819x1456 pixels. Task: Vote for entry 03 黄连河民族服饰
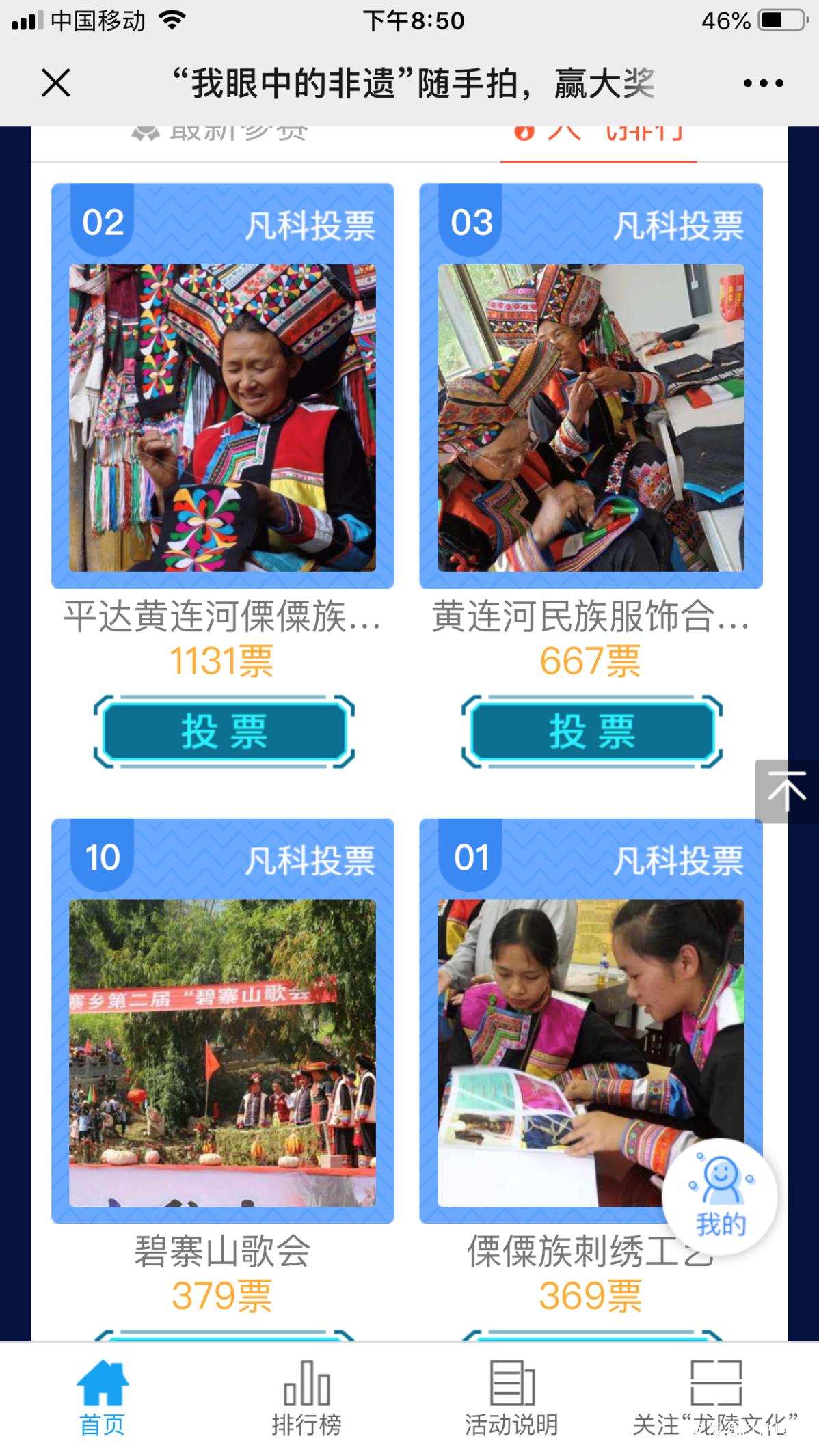[x=592, y=731]
